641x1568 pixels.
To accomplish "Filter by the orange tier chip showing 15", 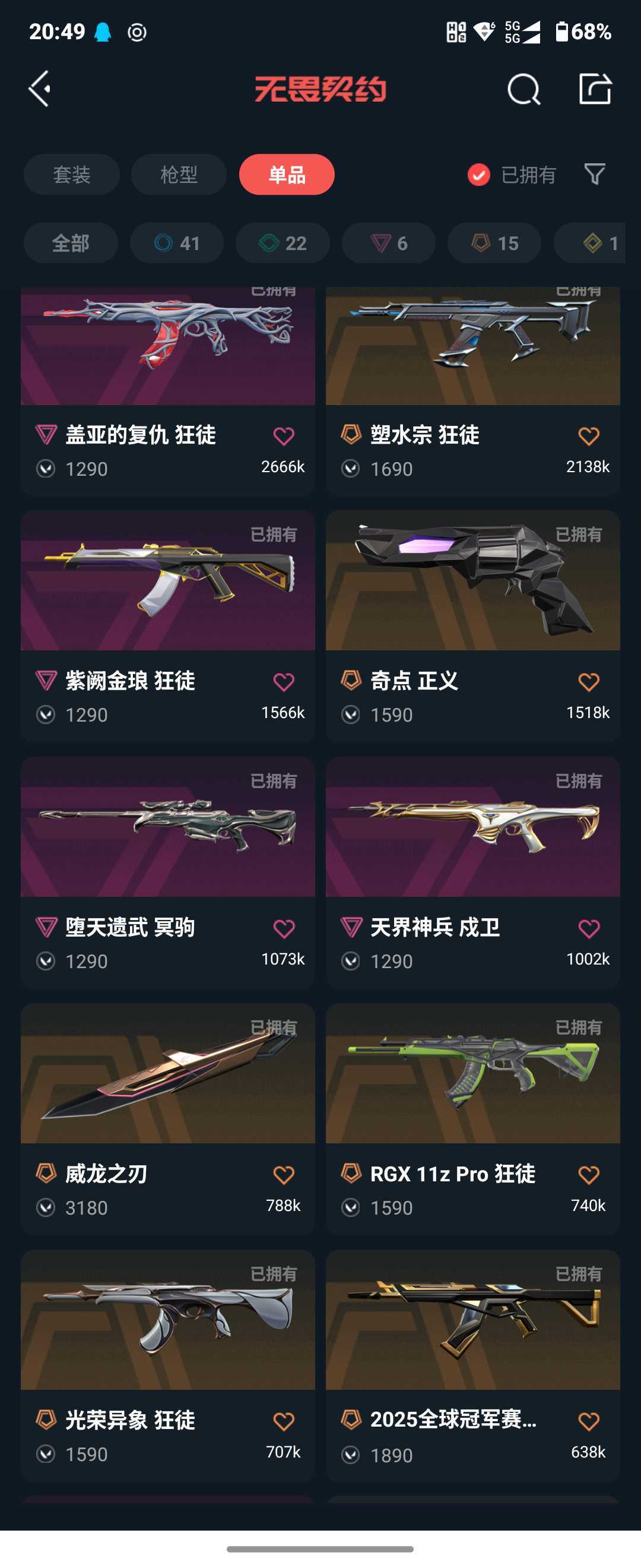I will [x=494, y=243].
